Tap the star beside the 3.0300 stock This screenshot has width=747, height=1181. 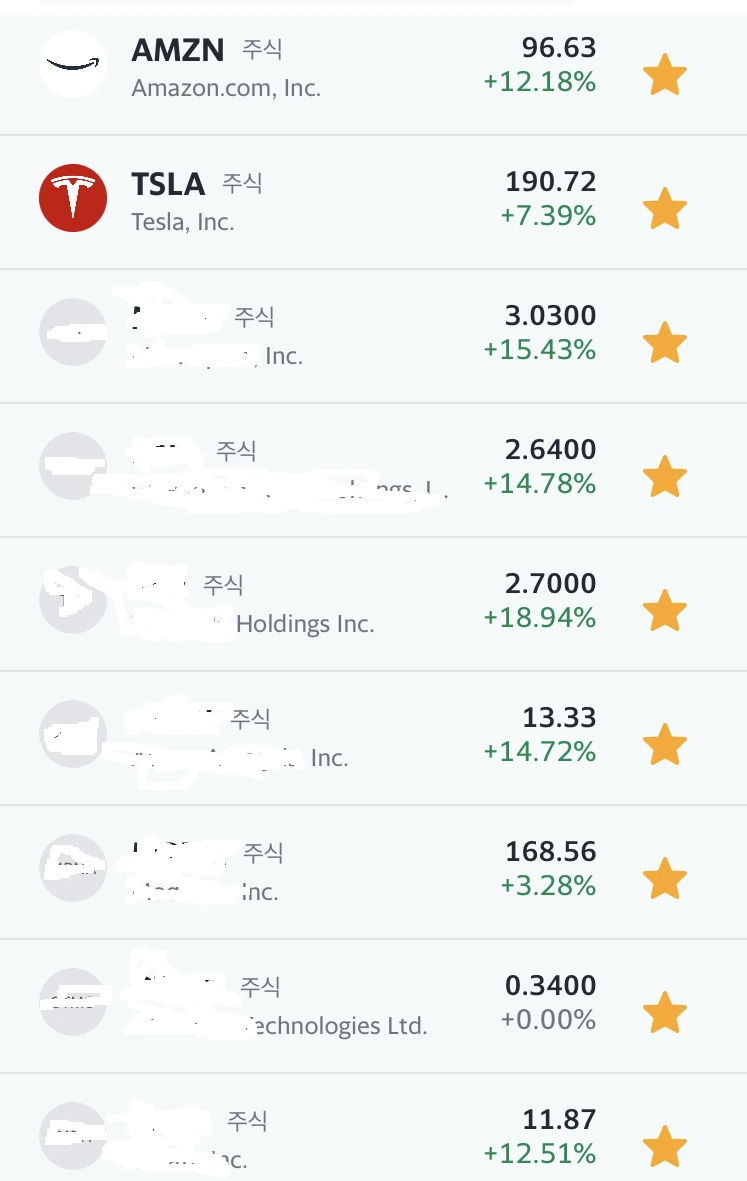(665, 344)
